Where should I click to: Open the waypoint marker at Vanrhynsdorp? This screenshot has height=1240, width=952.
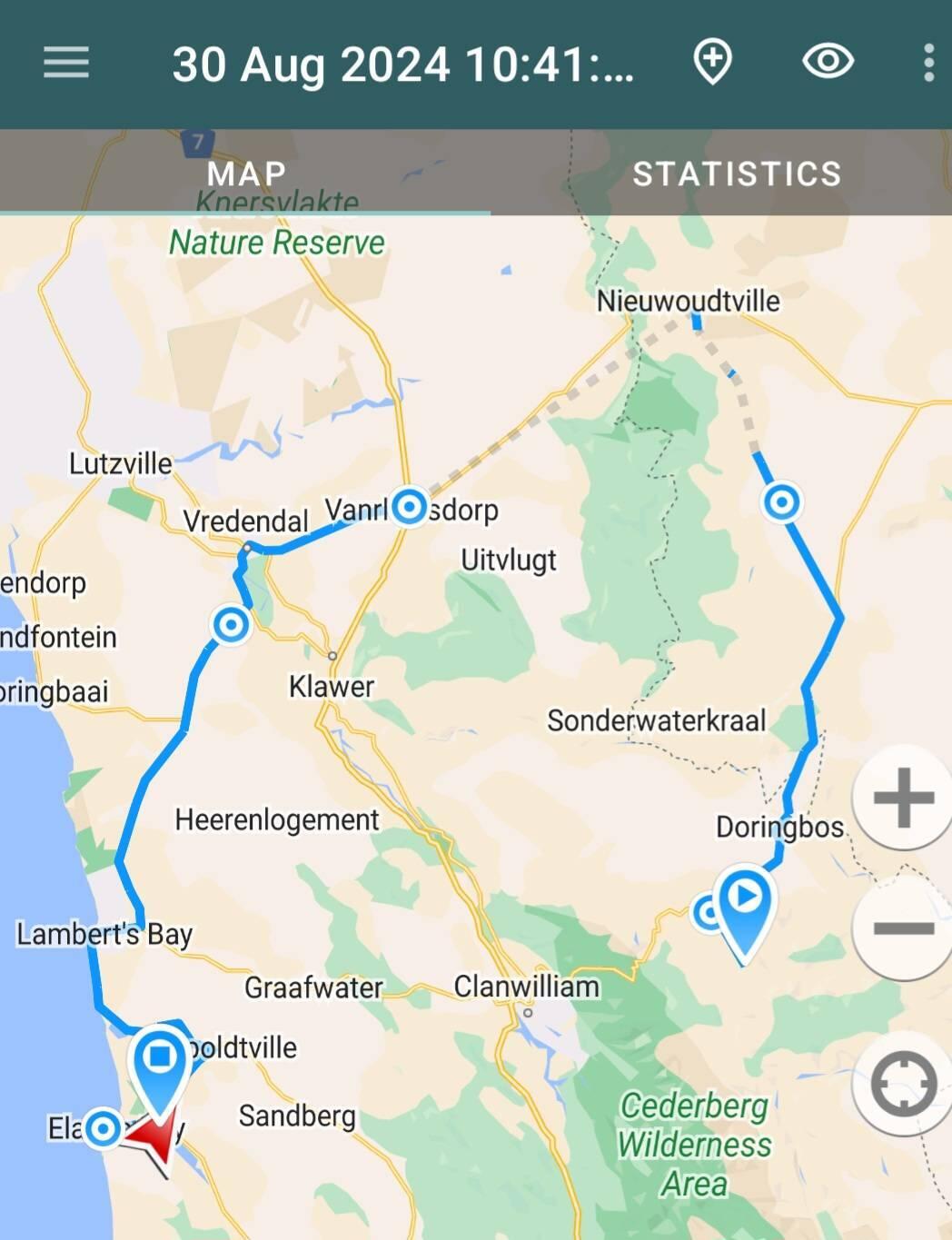[x=410, y=507]
